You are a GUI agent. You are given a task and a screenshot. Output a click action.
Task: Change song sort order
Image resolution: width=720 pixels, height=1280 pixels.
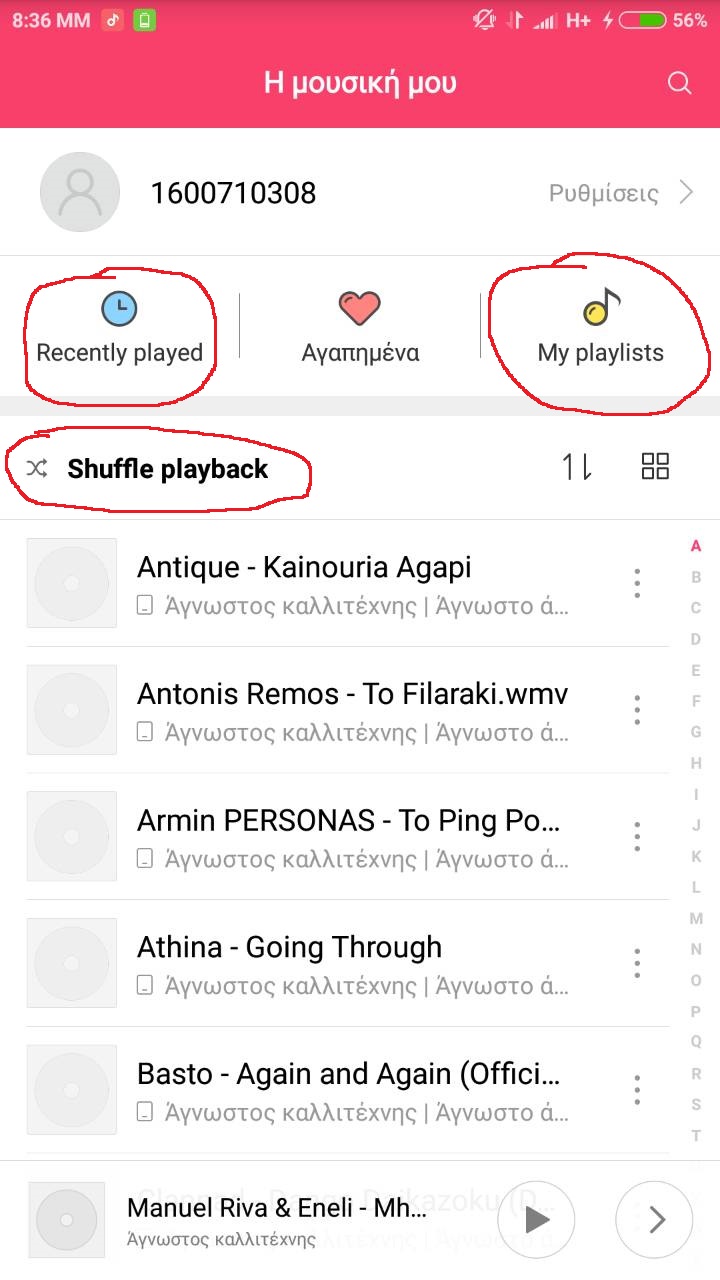[x=577, y=467]
